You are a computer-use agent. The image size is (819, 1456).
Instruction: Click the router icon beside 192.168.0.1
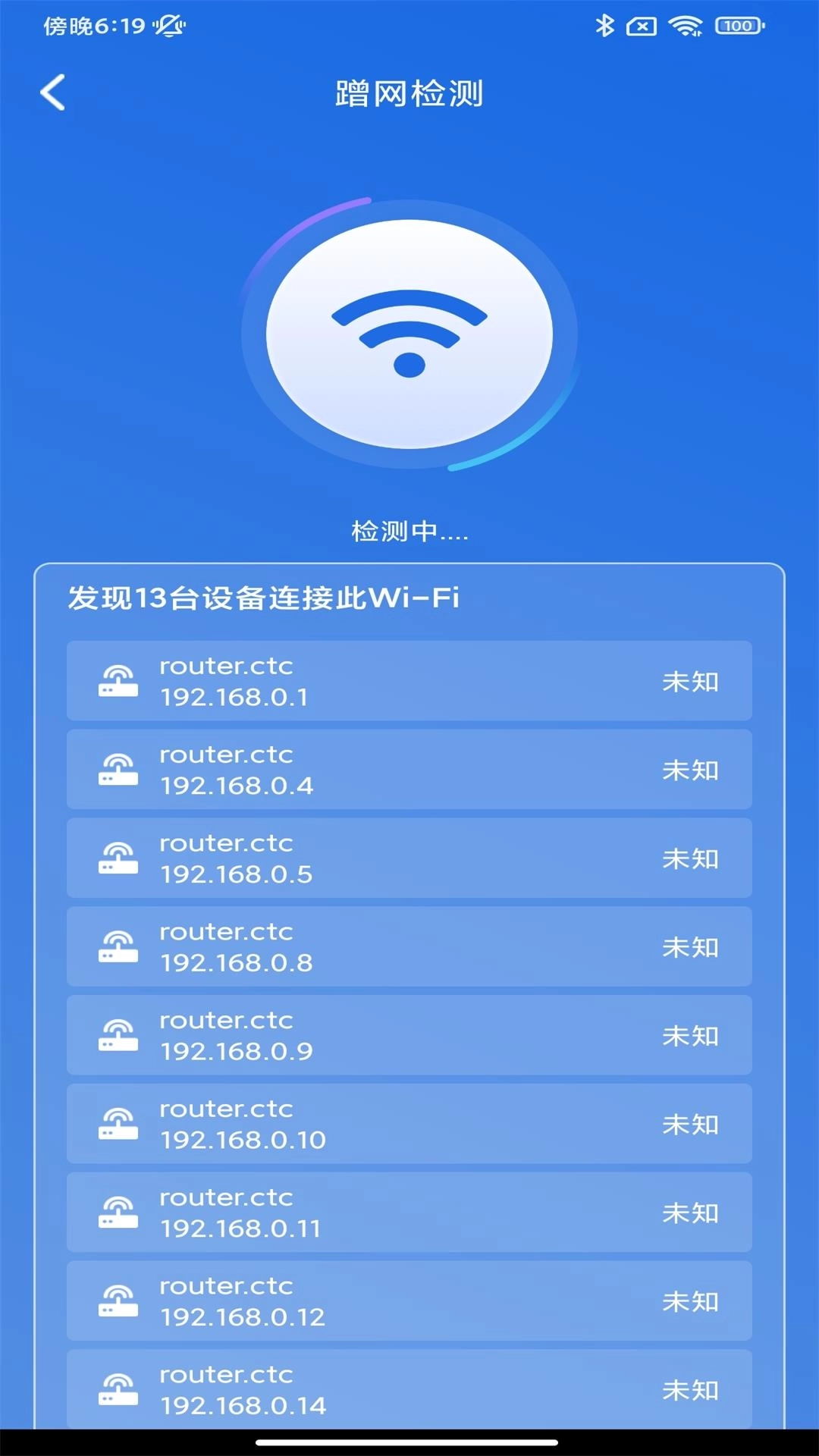(118, 681)
